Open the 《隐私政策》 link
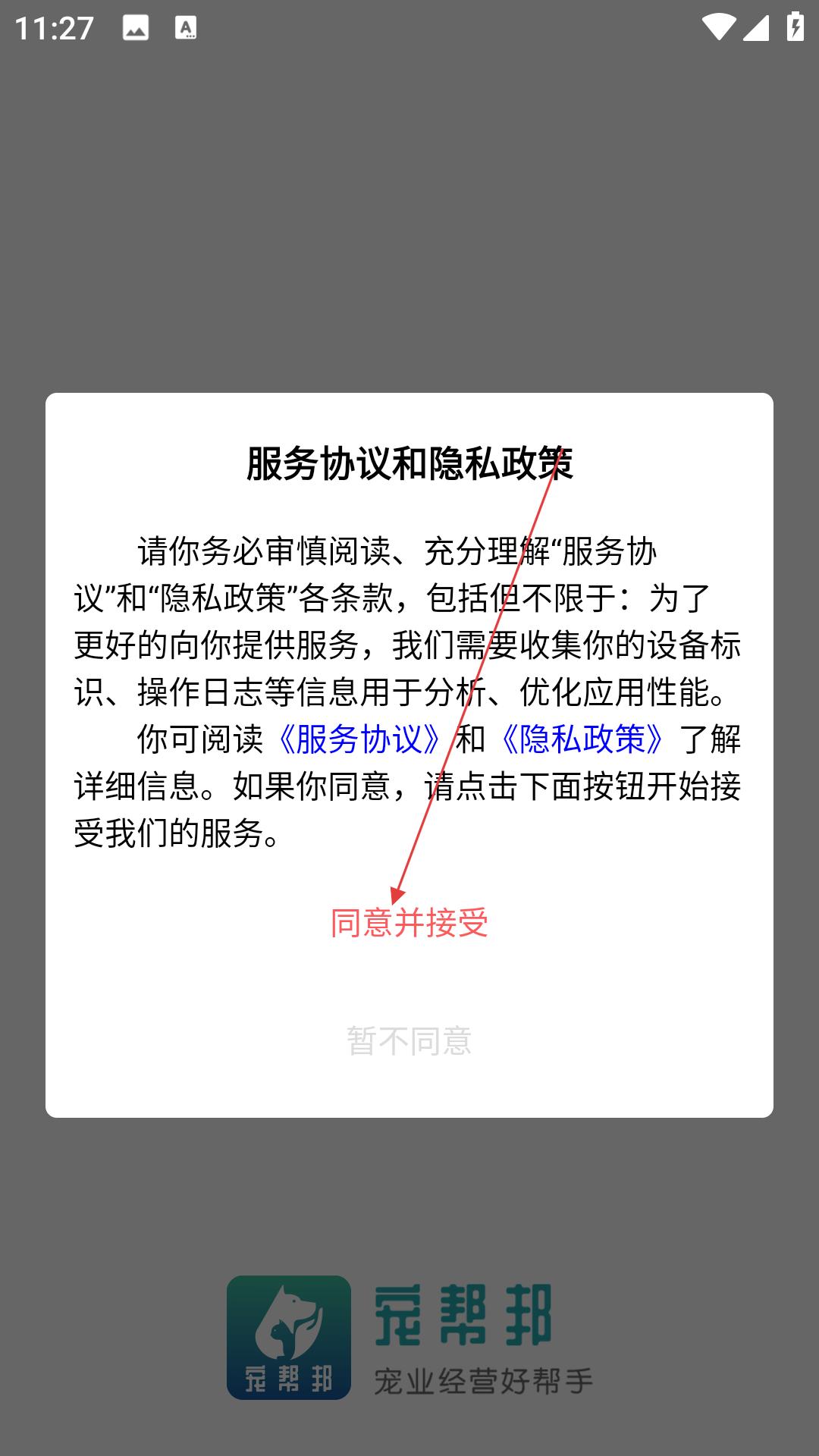The image size is (819, 1456). pyautogui.click(x=582, y=739)
